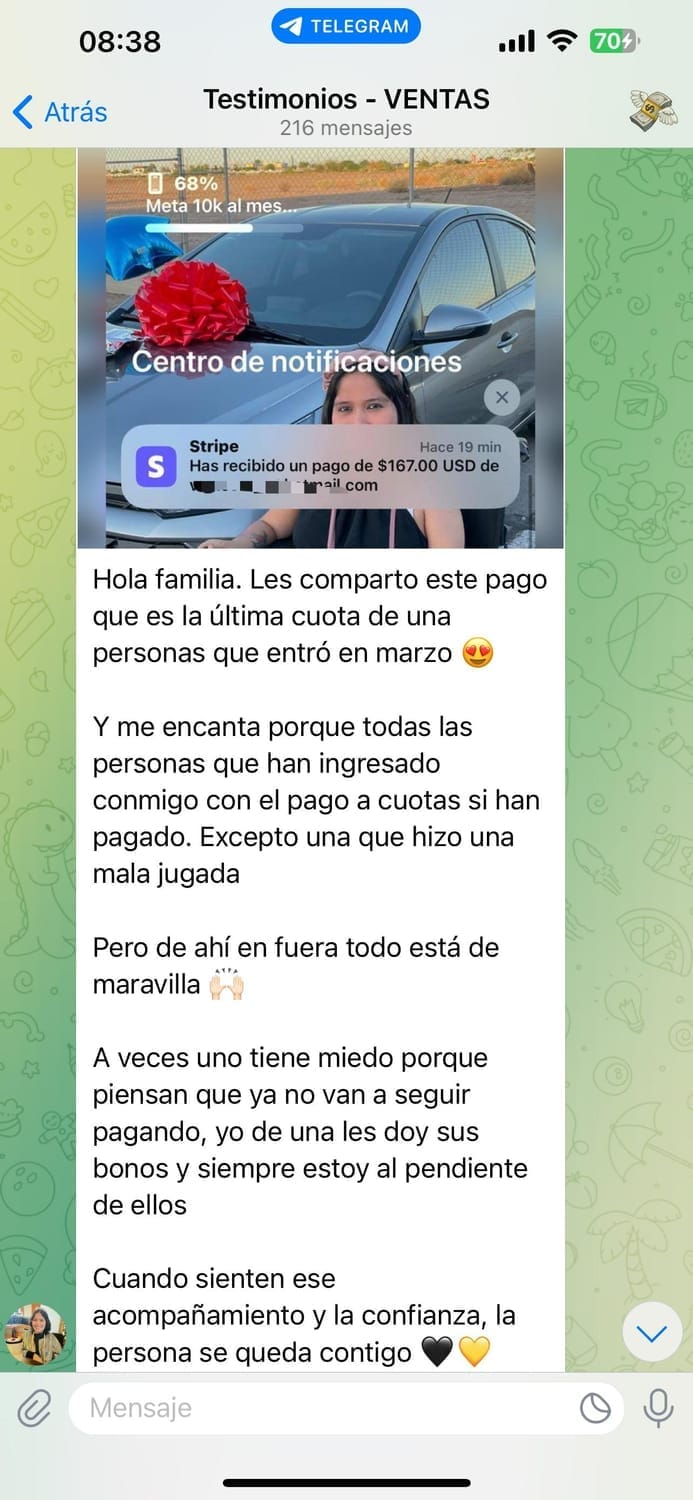
Task: Open the Testimonios - VENTAS topic info
Action: 346,112
